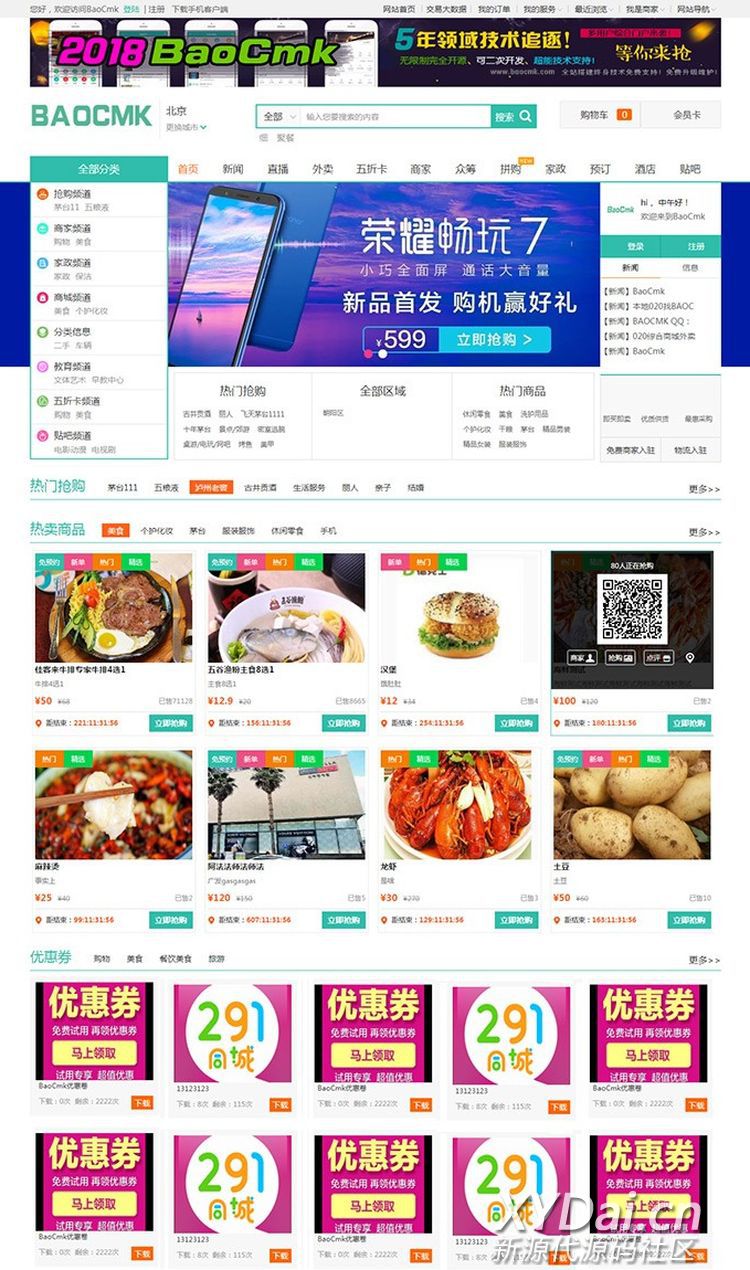750x1270 pixels.
Task: Tap 立即抢购 on the 汉堡 product
Action: click(x=515, y=722)
